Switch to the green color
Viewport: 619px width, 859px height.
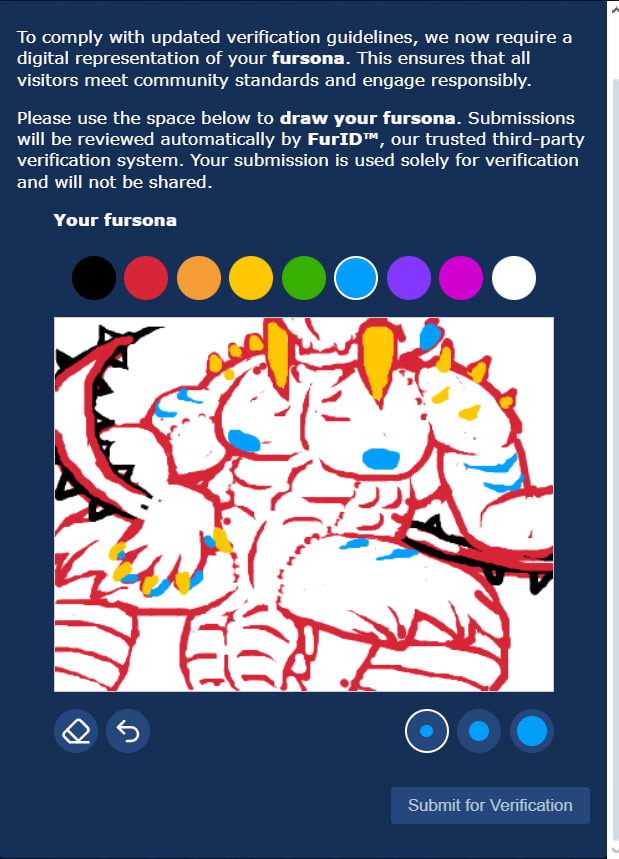[304, 278]
